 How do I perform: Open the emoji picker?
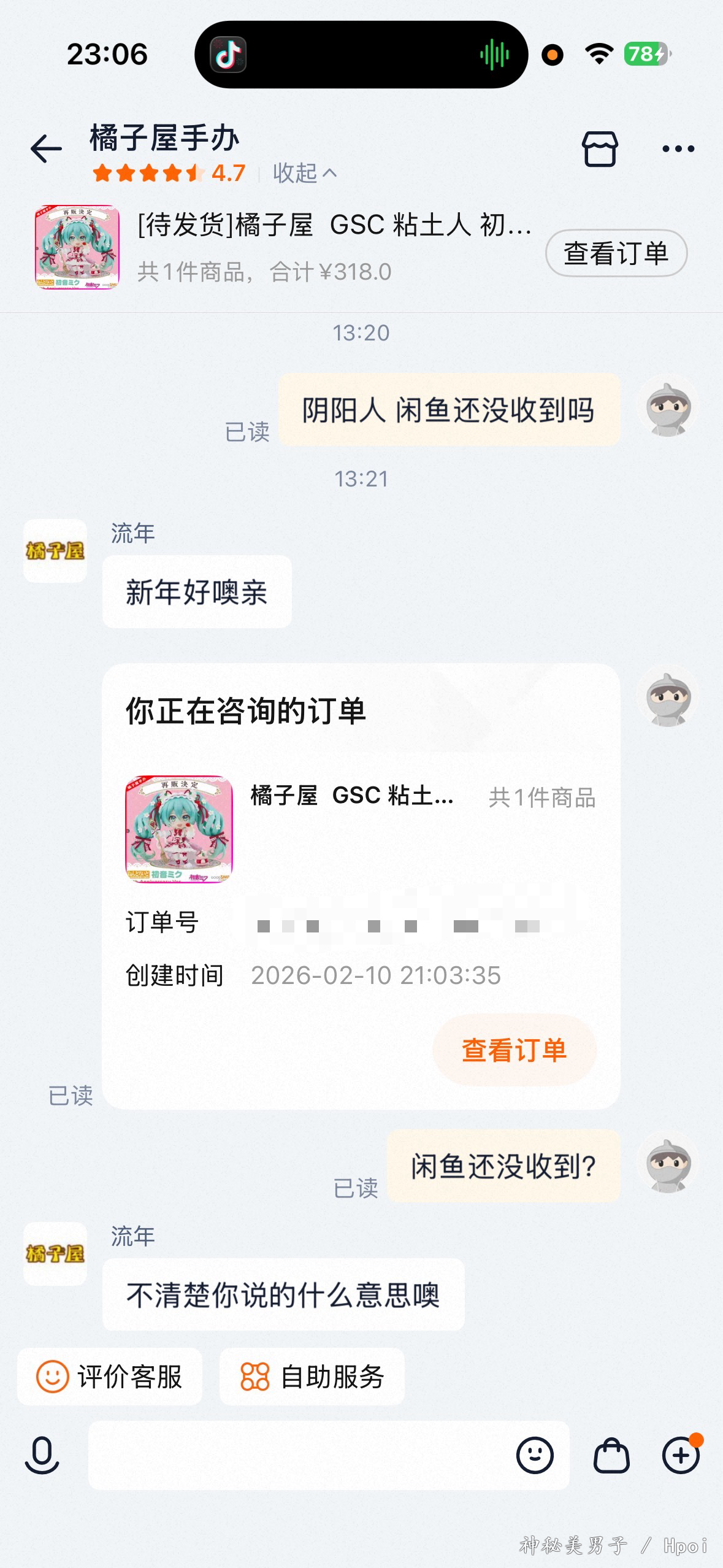coord(535,1455)
